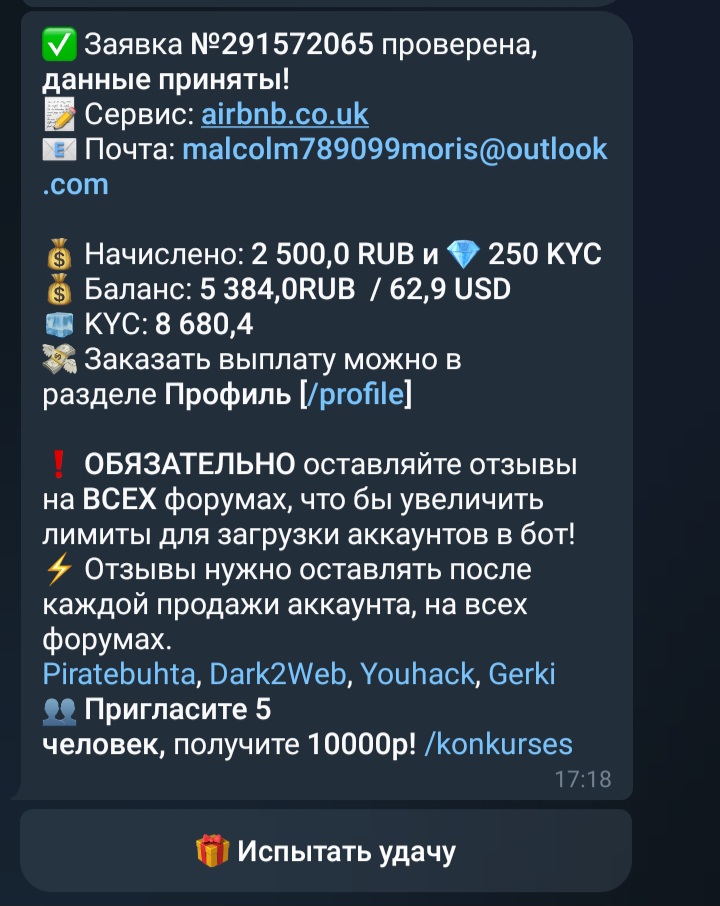The width and height of the screenshot is (720, 906).
Task: Open the Youhack forum link
Action: click(x=417, y=675)
